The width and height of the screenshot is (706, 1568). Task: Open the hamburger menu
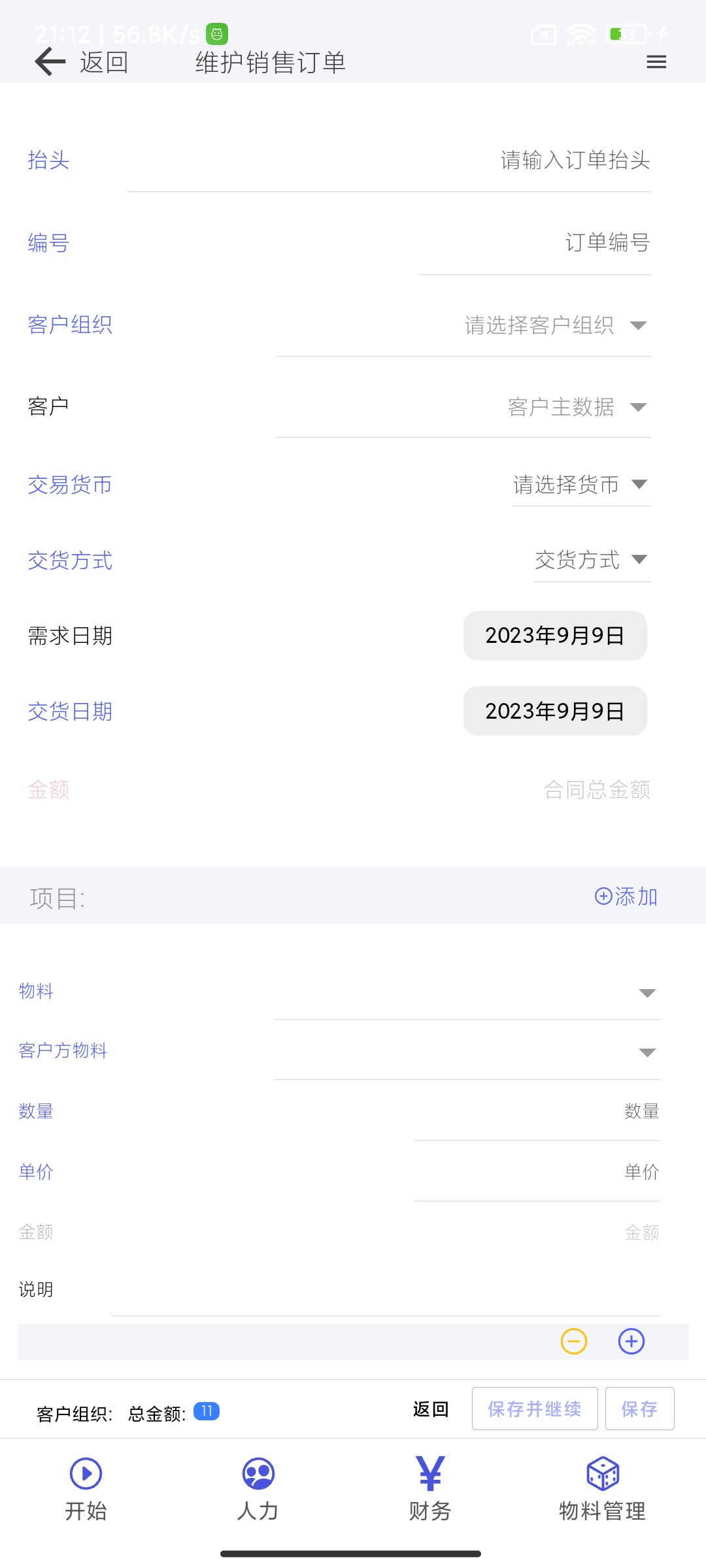coord(656,62)
